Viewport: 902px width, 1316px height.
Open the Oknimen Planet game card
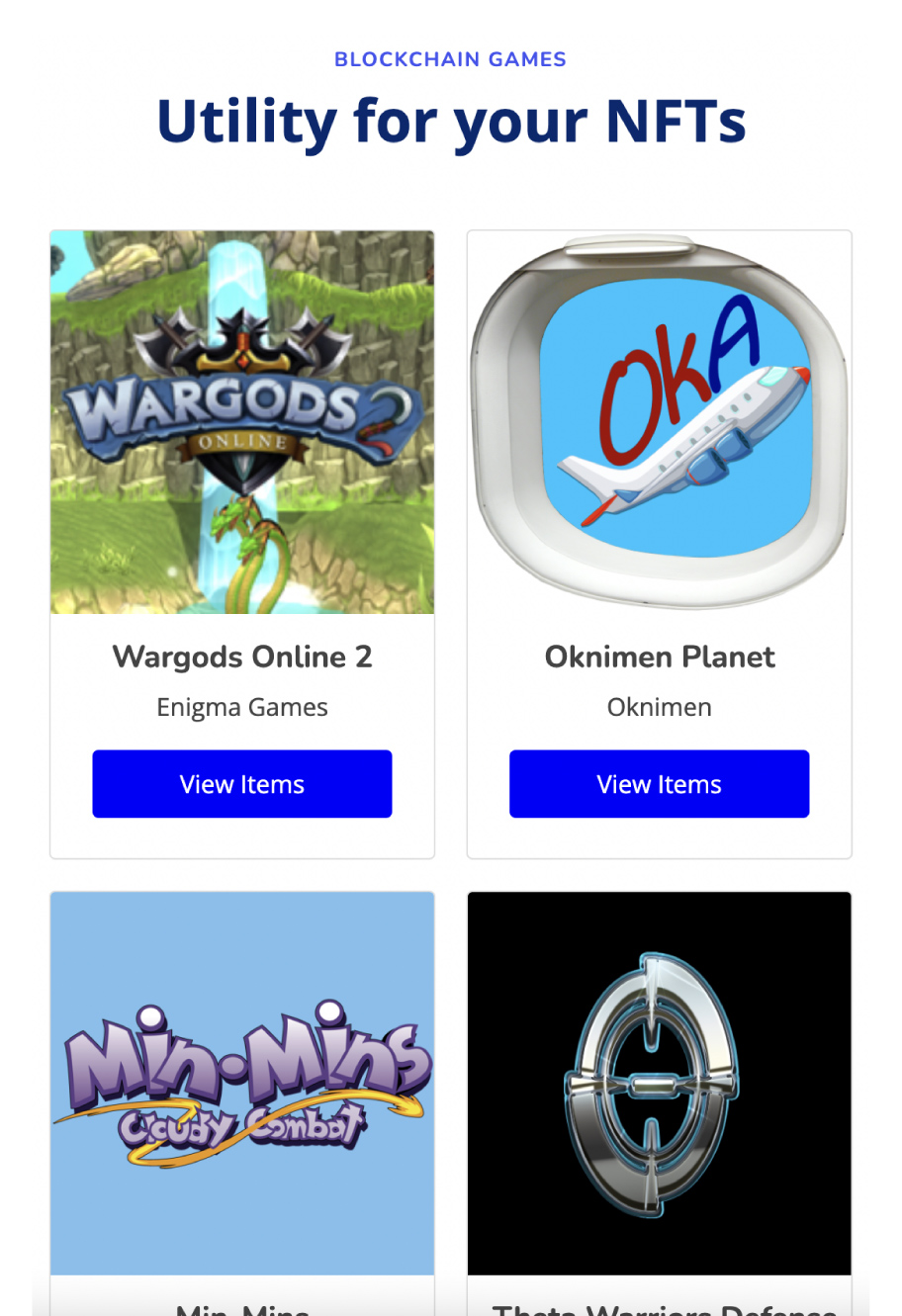pos(659,423)
